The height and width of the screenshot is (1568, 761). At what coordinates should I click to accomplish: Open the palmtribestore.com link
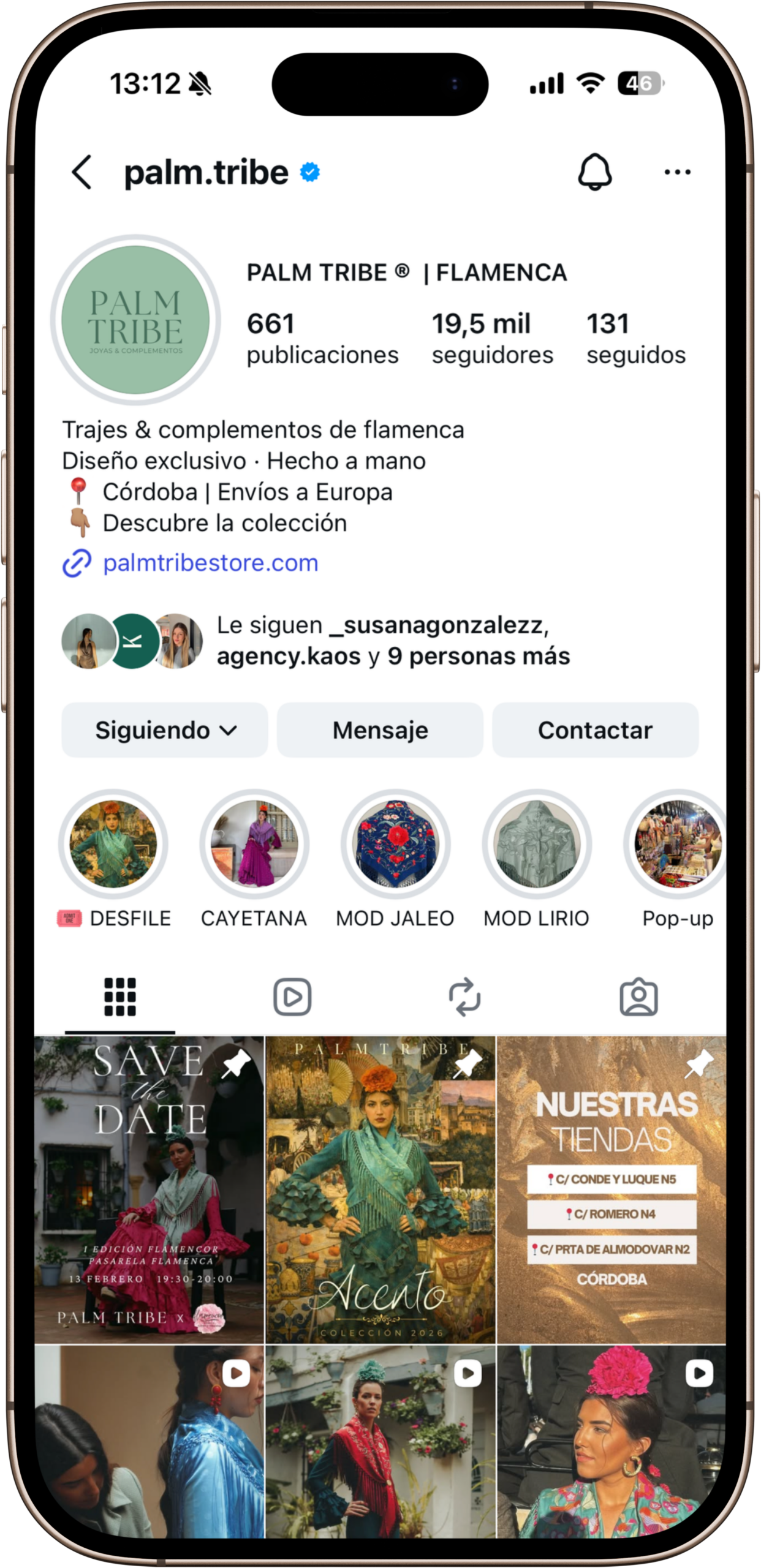click(210, 563)
